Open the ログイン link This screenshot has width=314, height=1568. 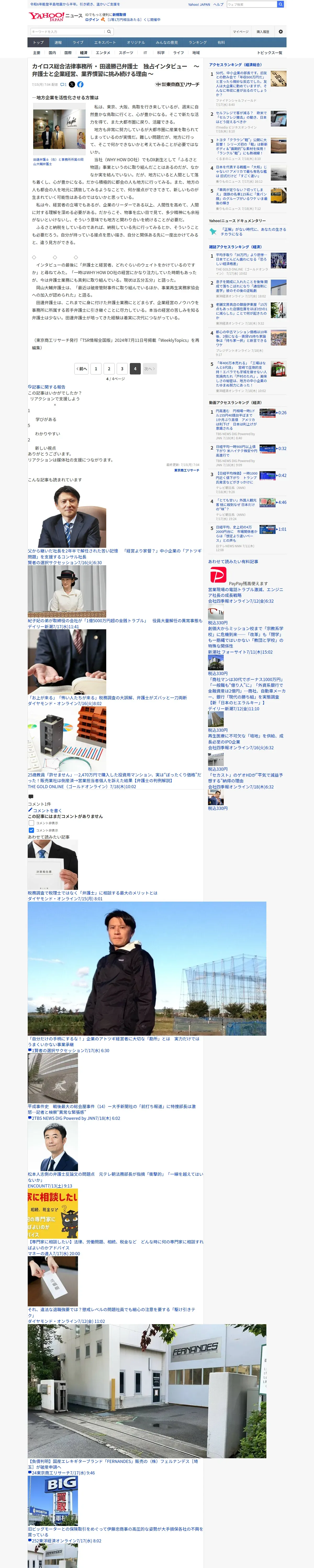92,20
